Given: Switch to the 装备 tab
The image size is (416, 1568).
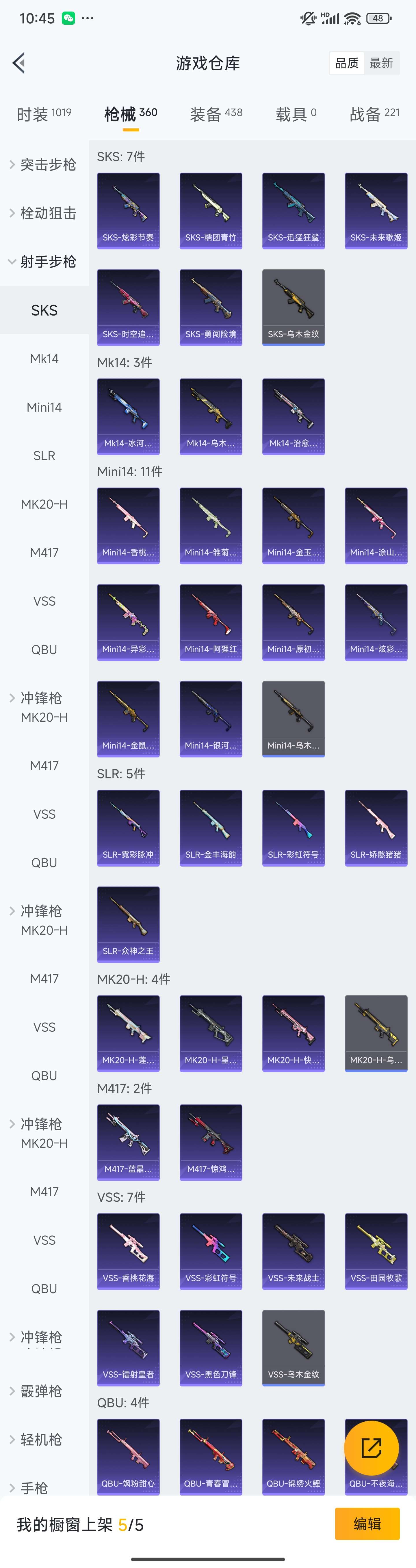Looking at the screenshot, I should click(216, 114).
